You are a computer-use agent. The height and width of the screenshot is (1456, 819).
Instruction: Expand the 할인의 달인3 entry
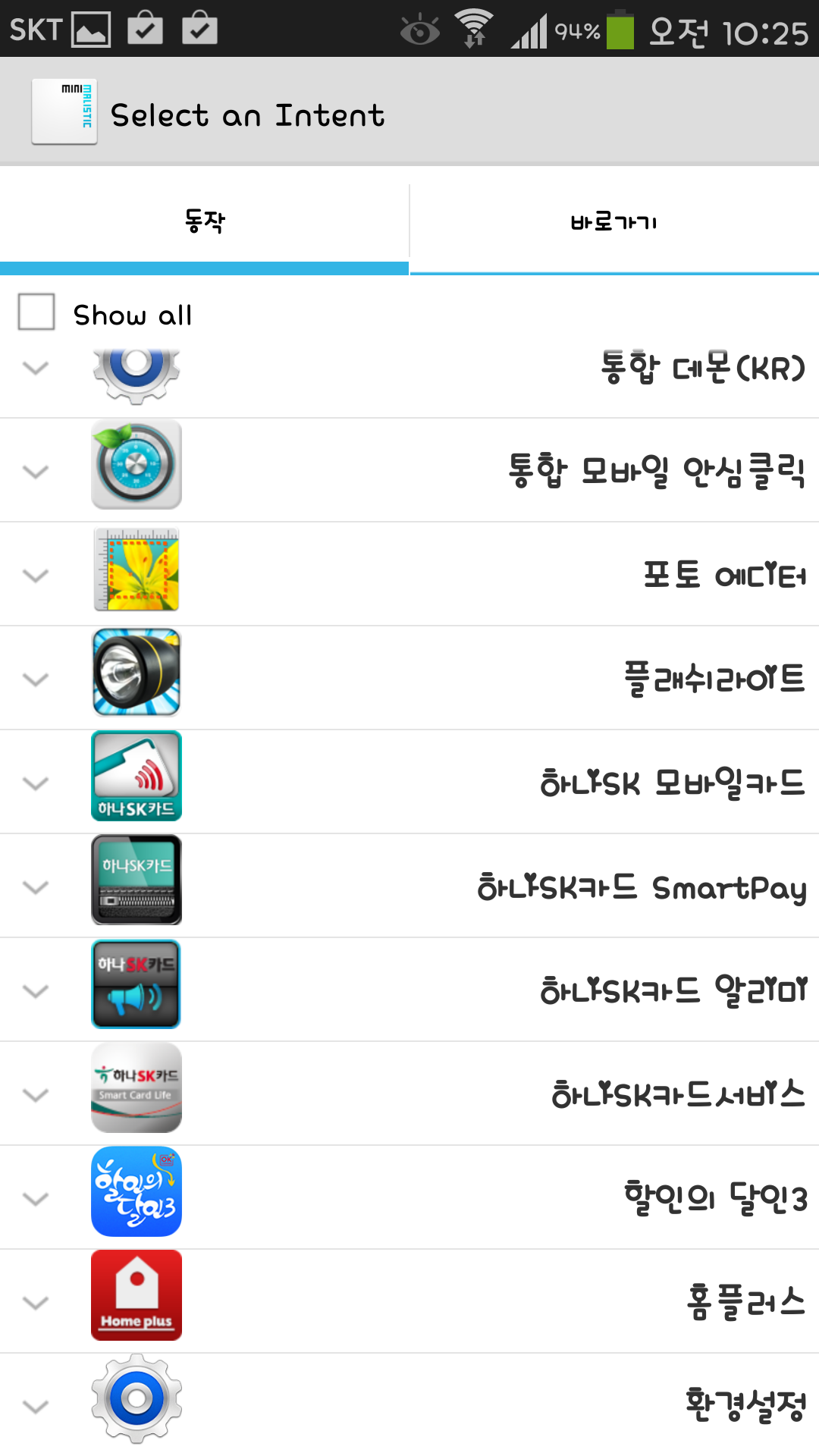tap(36, 1199)
